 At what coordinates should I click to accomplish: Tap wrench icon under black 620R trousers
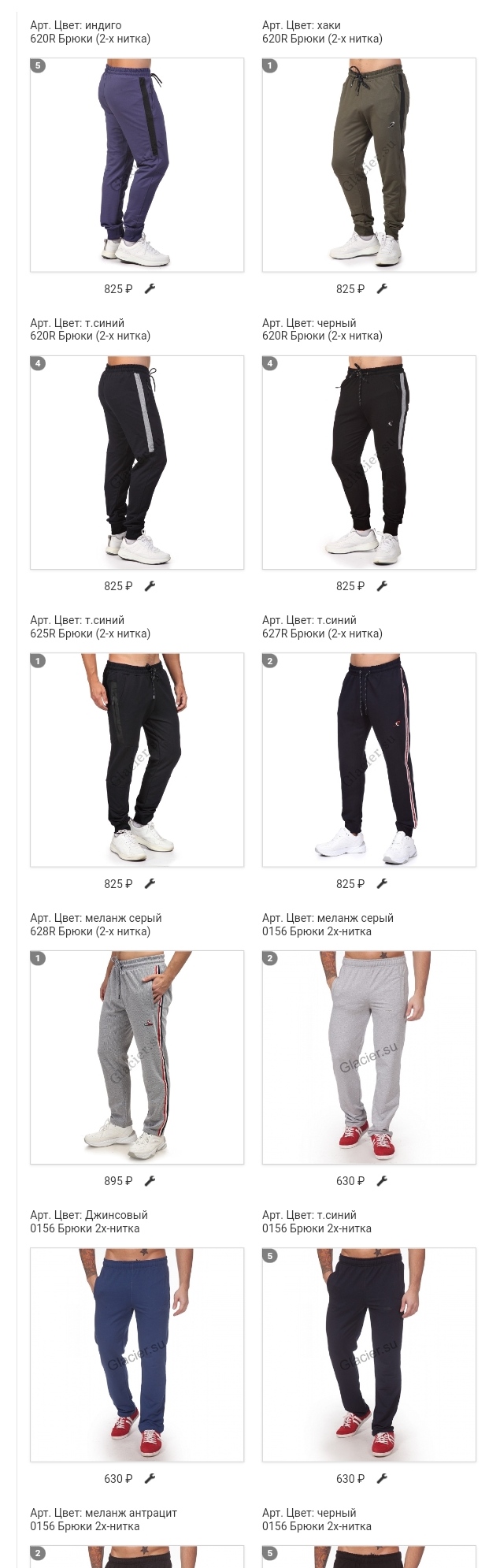382,585
